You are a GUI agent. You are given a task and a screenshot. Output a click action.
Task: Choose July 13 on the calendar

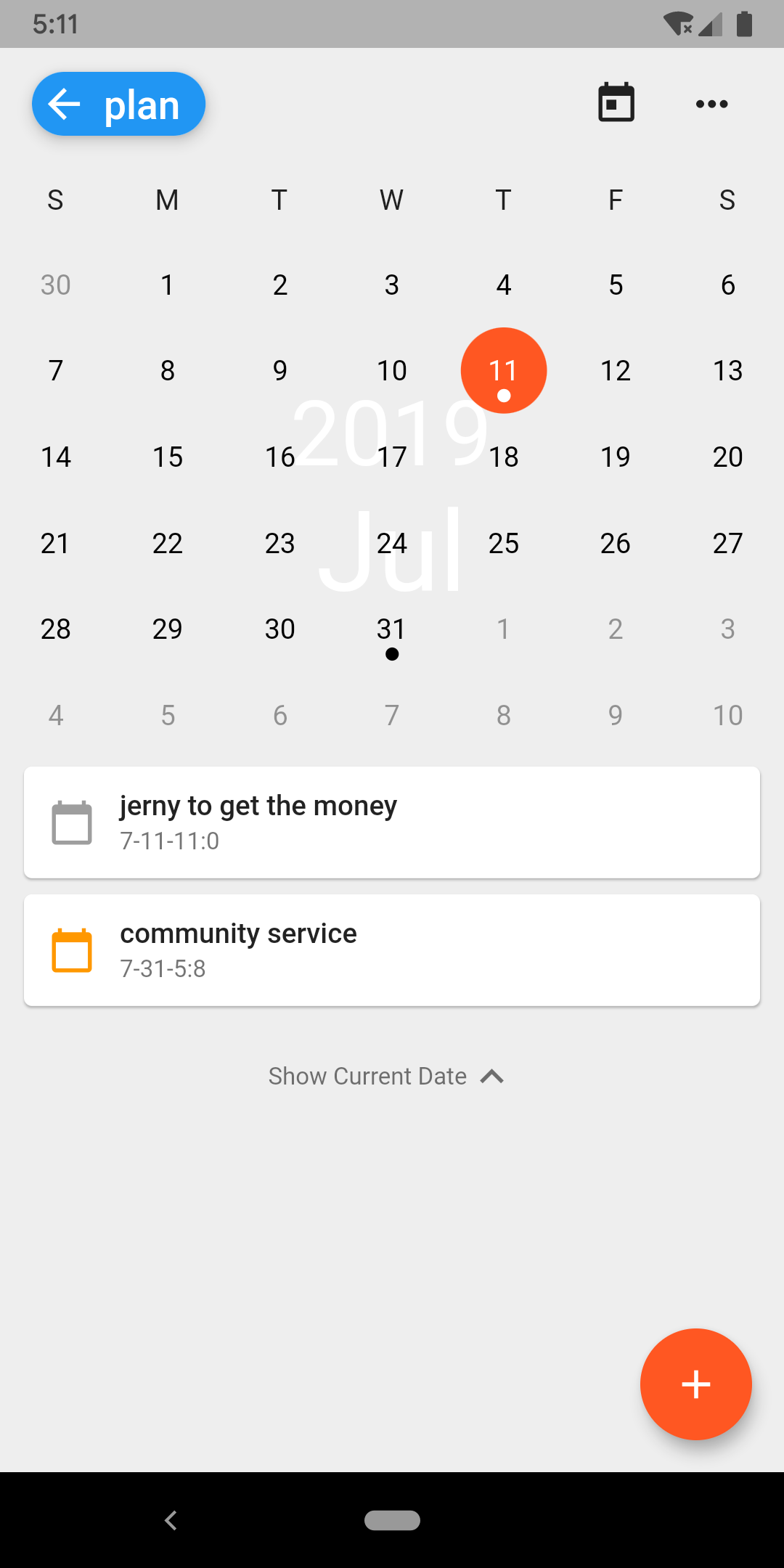point(727,370)
